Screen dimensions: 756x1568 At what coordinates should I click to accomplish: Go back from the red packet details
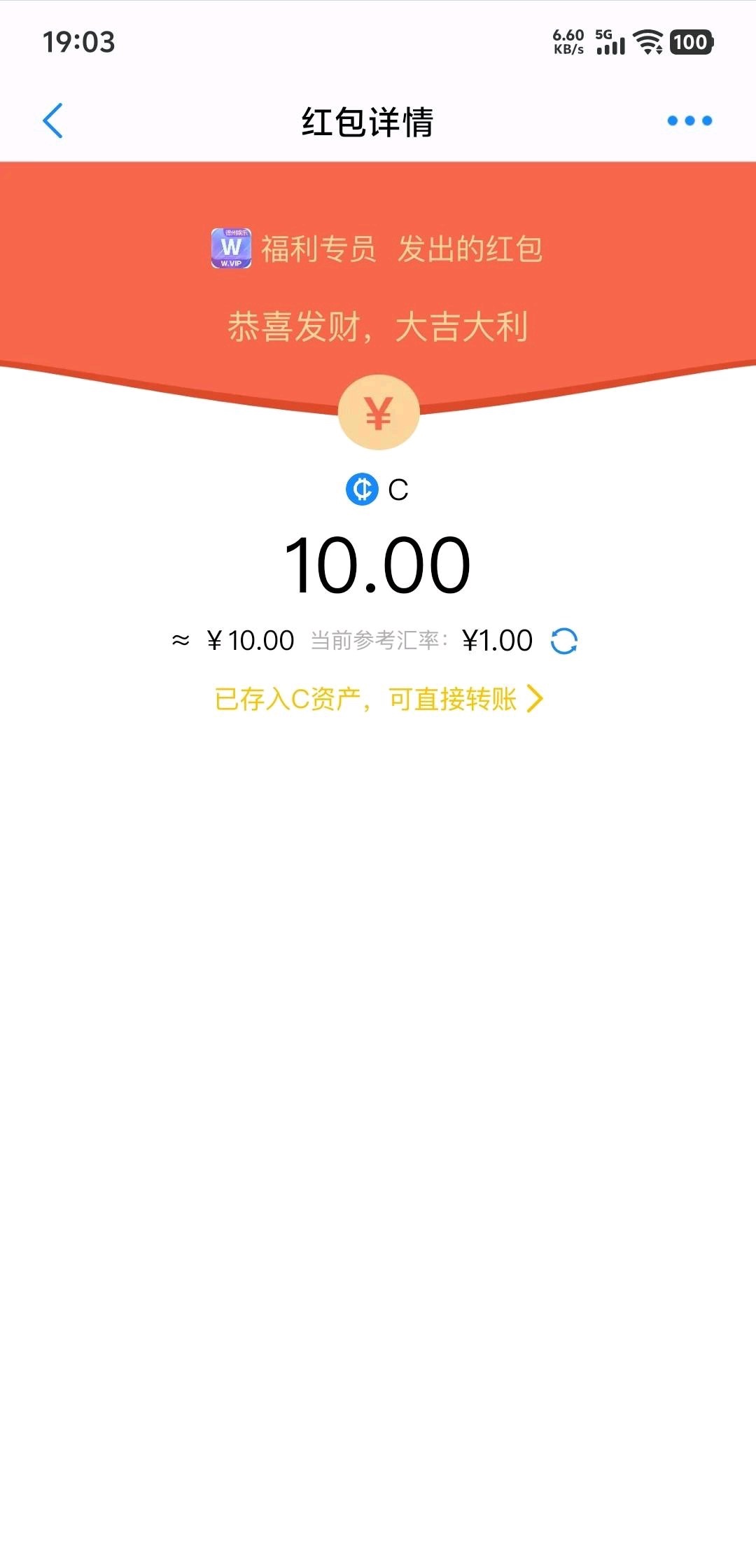point(53,121)
